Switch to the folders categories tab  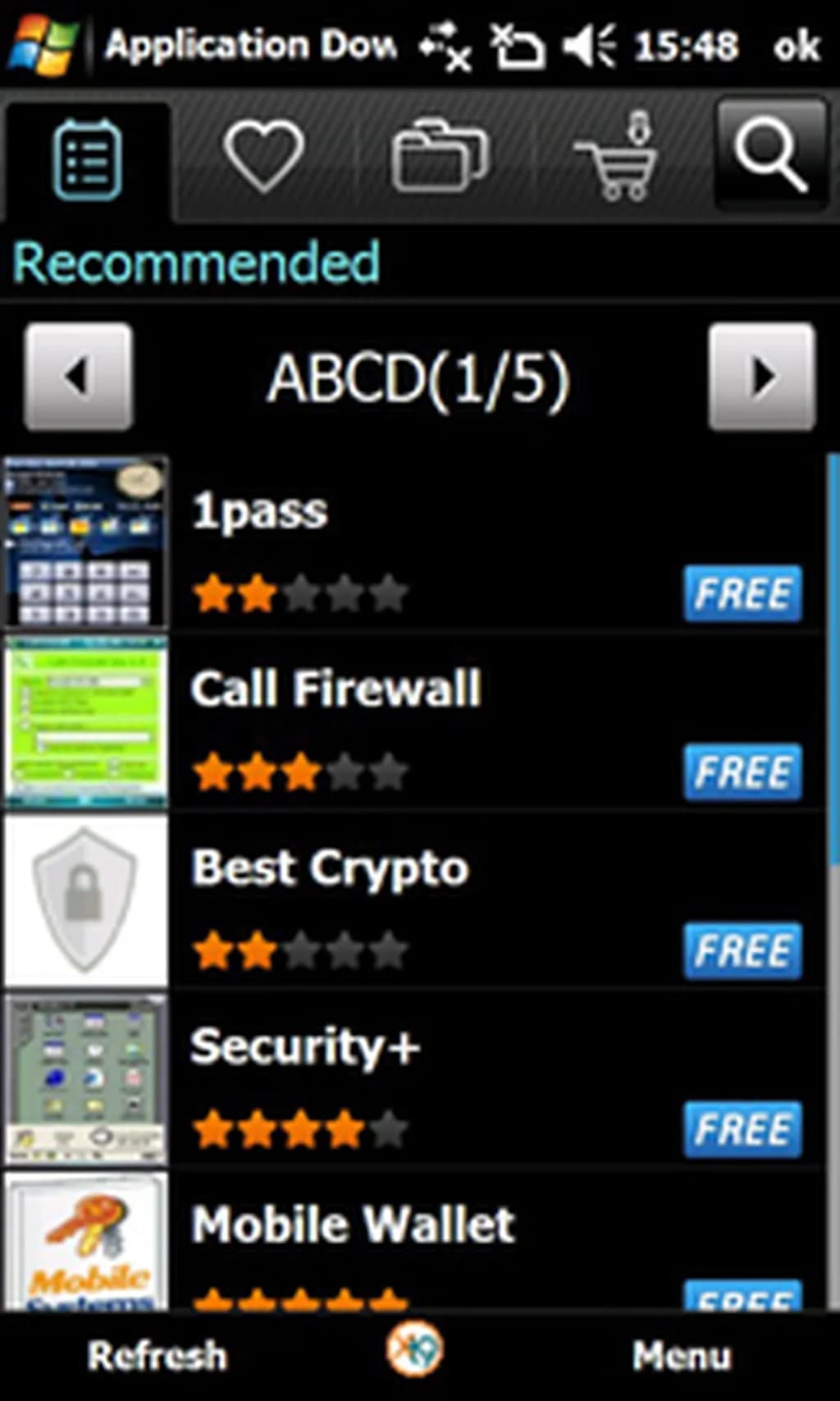coord(440,156)
